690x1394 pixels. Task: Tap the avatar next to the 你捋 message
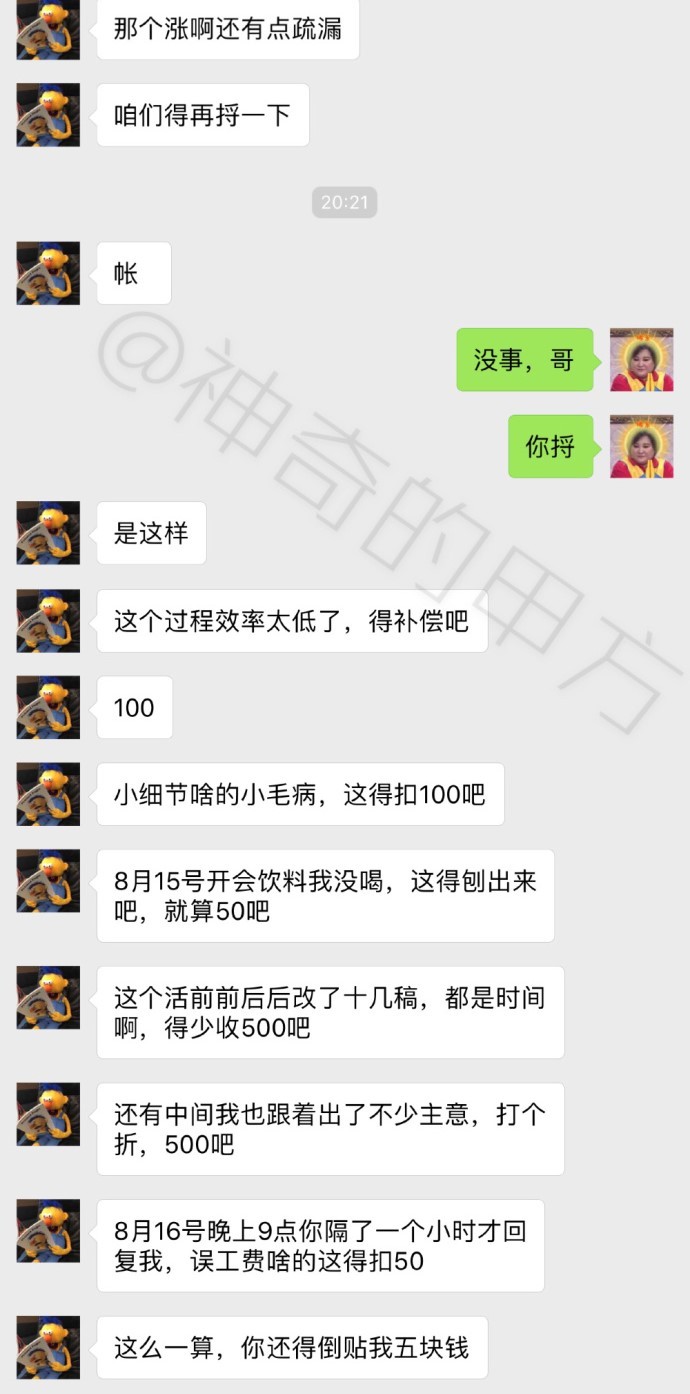click(x=641, y=446)
